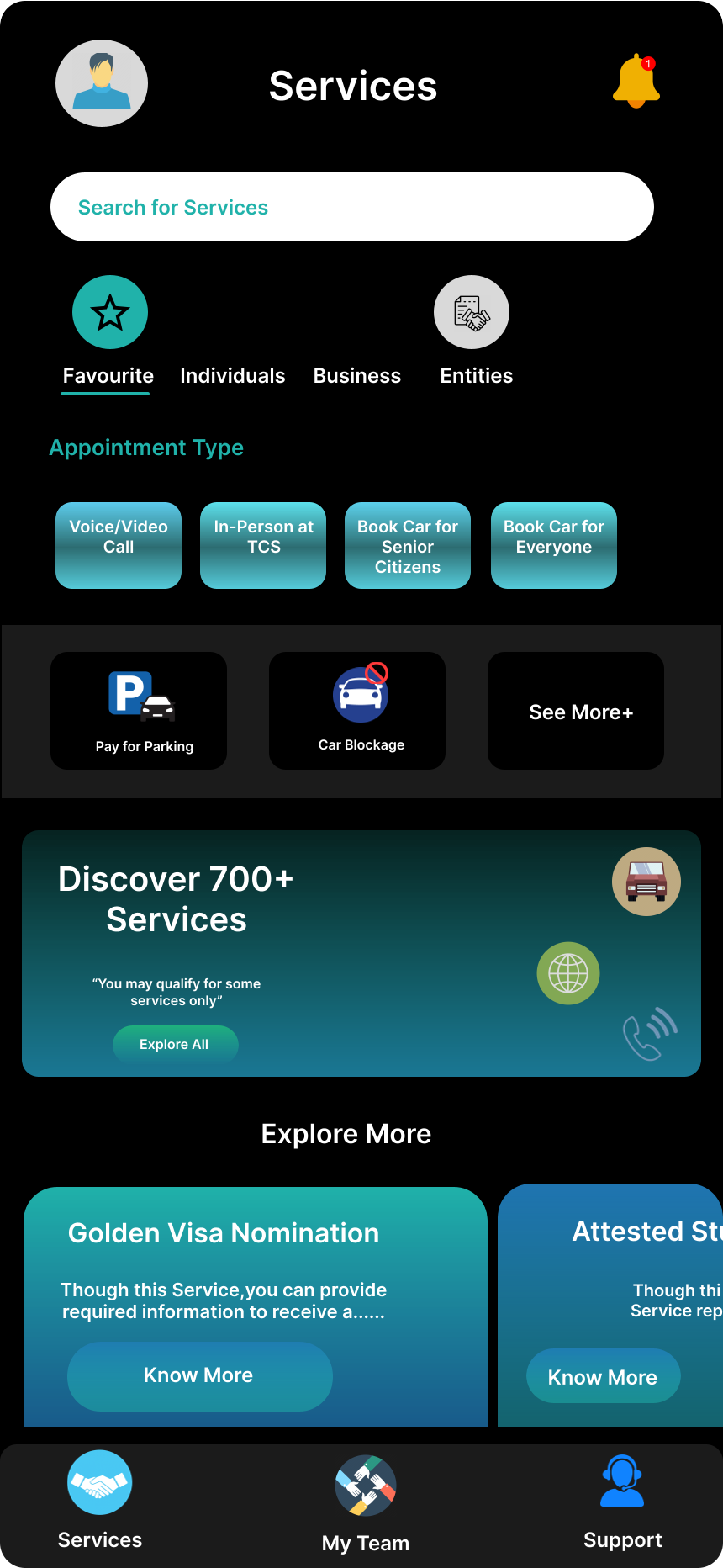The width and height of the screenshot is (723, 1568).
Task: Open the notifications bell
Action: pos(636,82)
